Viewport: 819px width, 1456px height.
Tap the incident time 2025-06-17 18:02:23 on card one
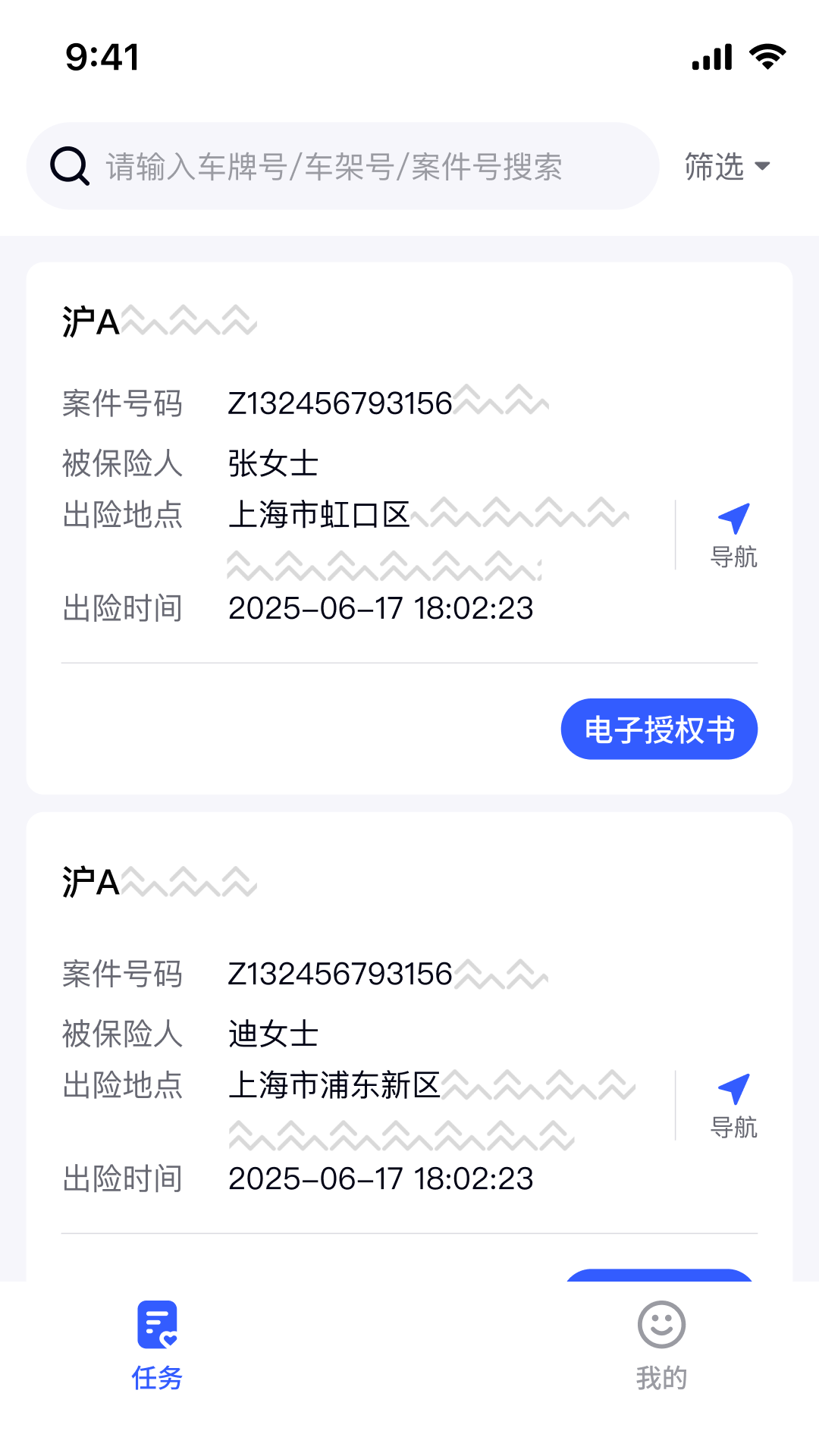click(x=381, y=608)
